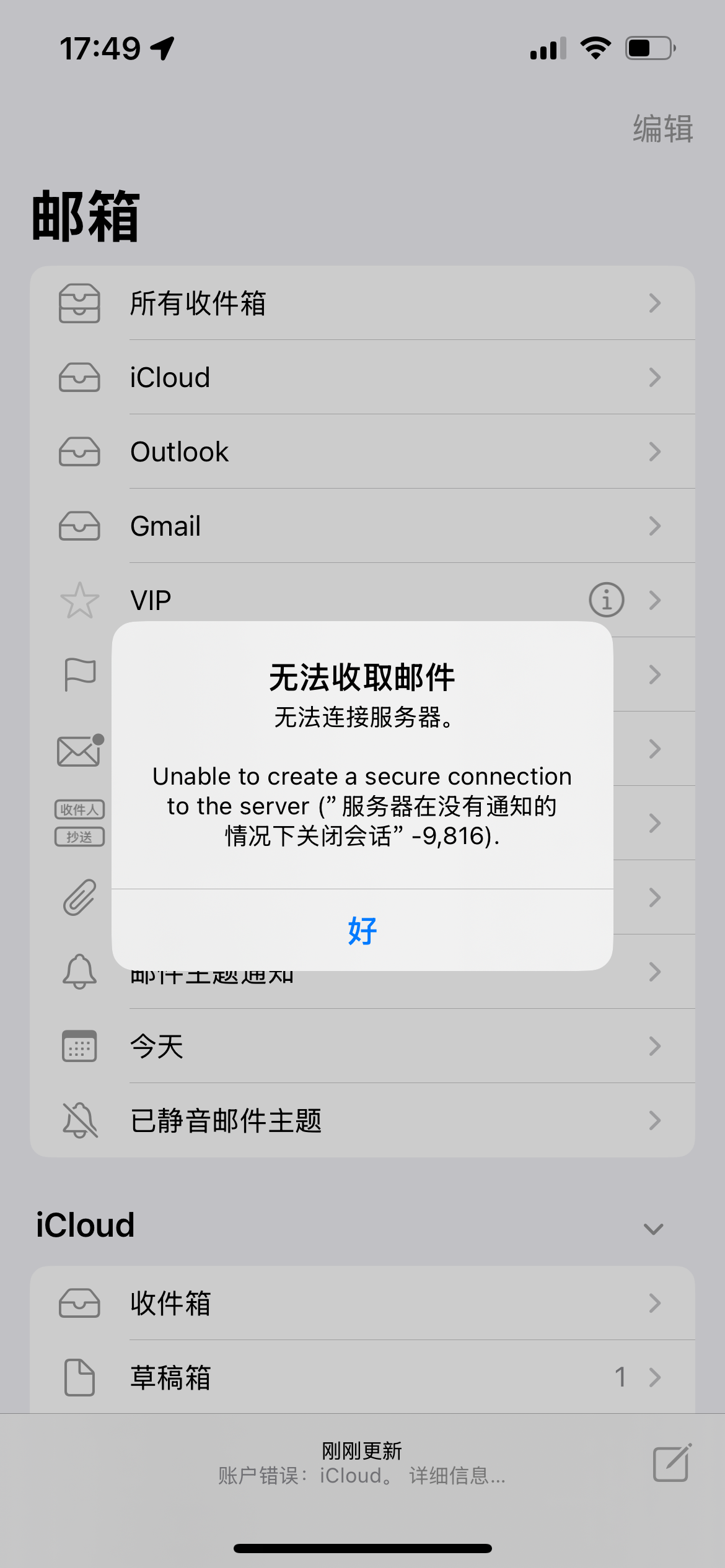Collapse the iCloud account section
Screen dimensions: 725x1568
653,1227
